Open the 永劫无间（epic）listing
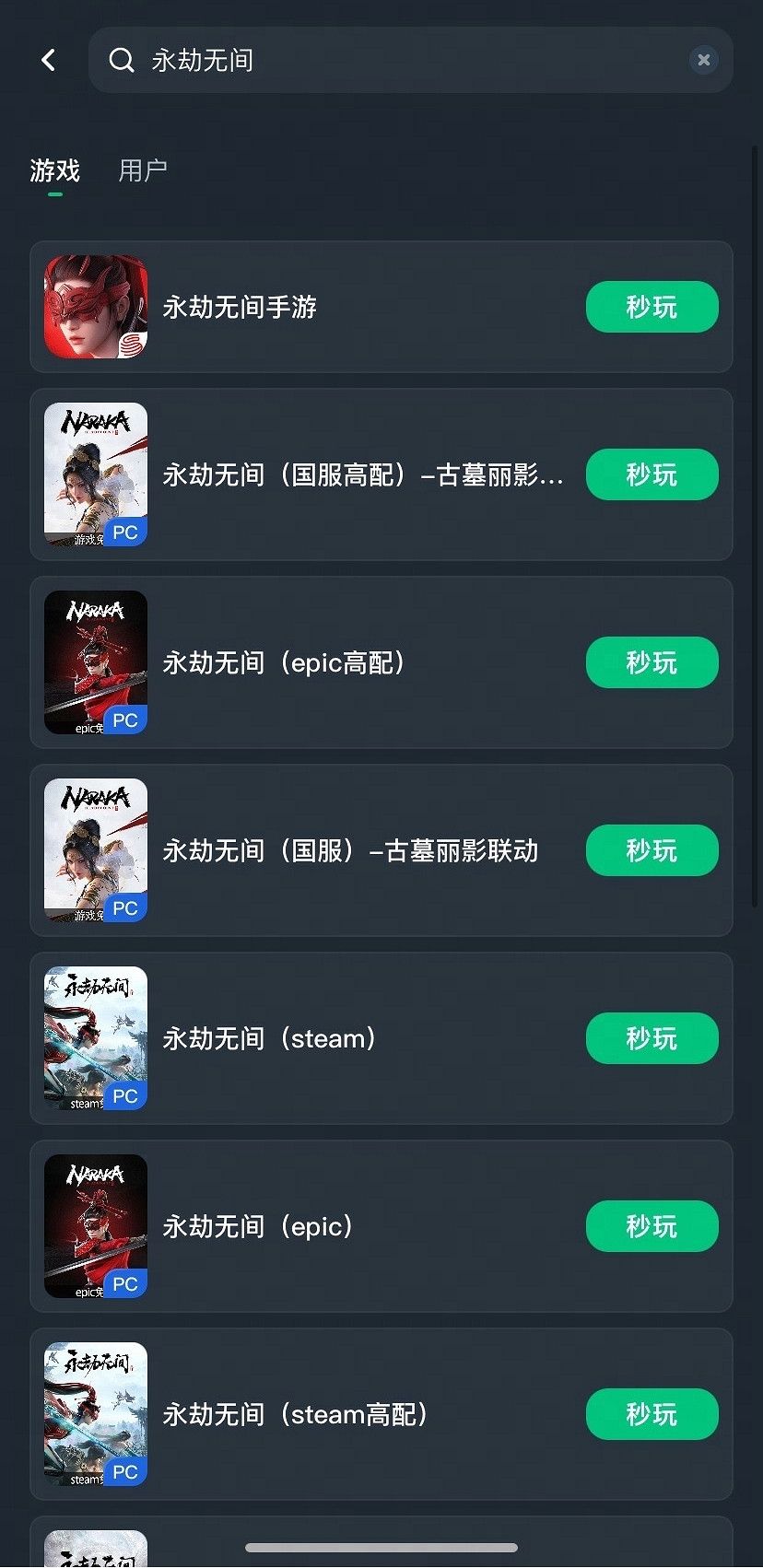Screen dimensions: 763x1568 click(258, 1227)
